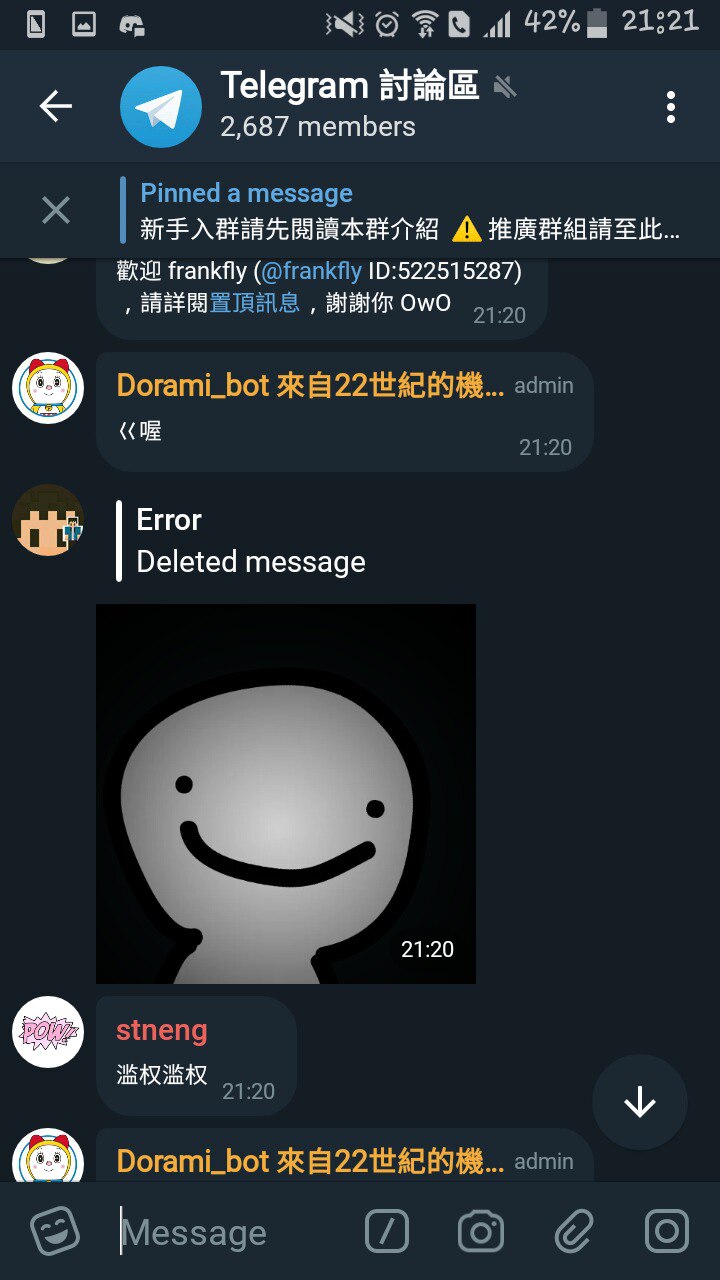
Task: Dismiss the pinned message banner
Action: (56, 210)
